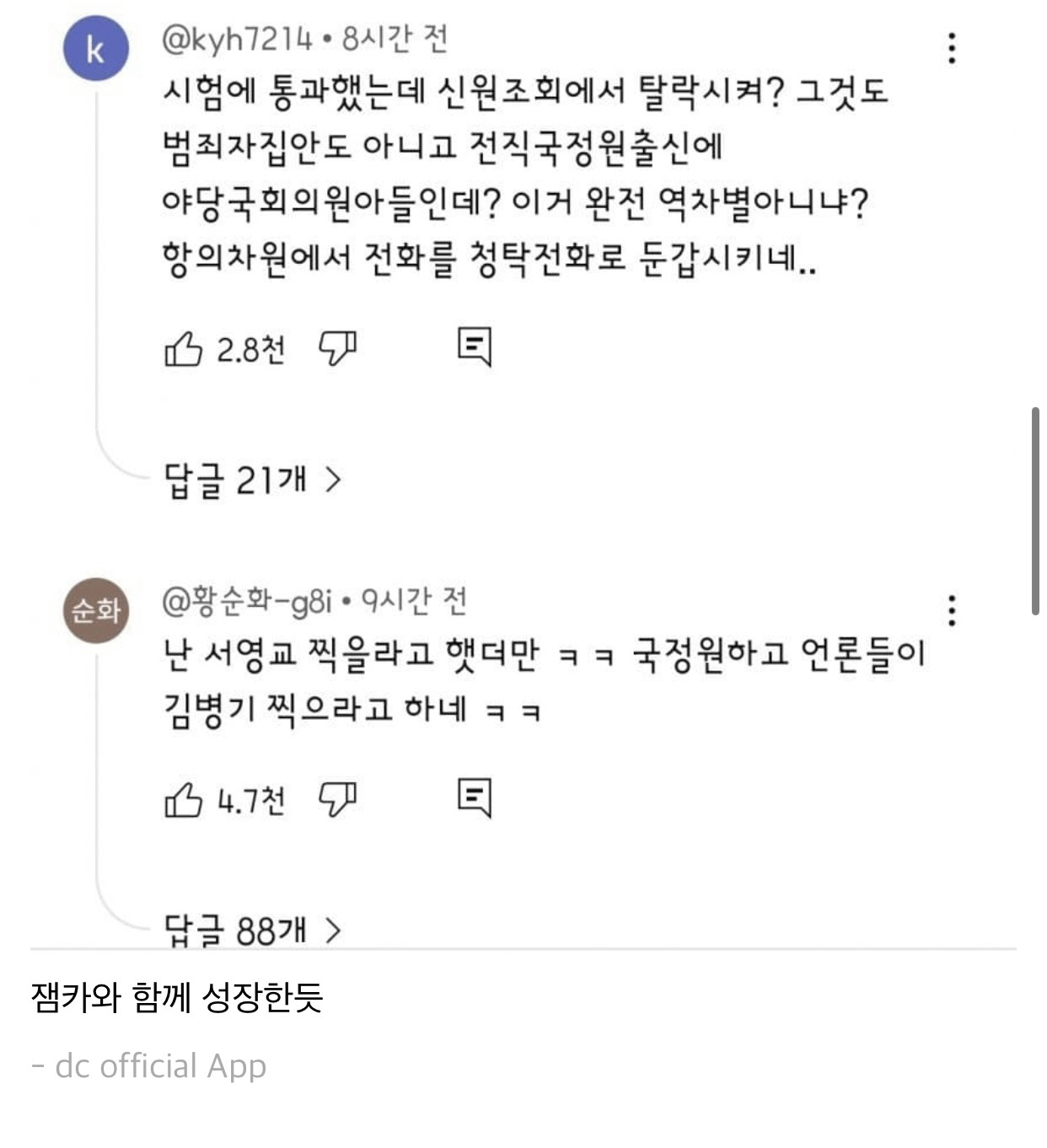Click the dislike icon on kyh7214's comment

click(336, 348)
